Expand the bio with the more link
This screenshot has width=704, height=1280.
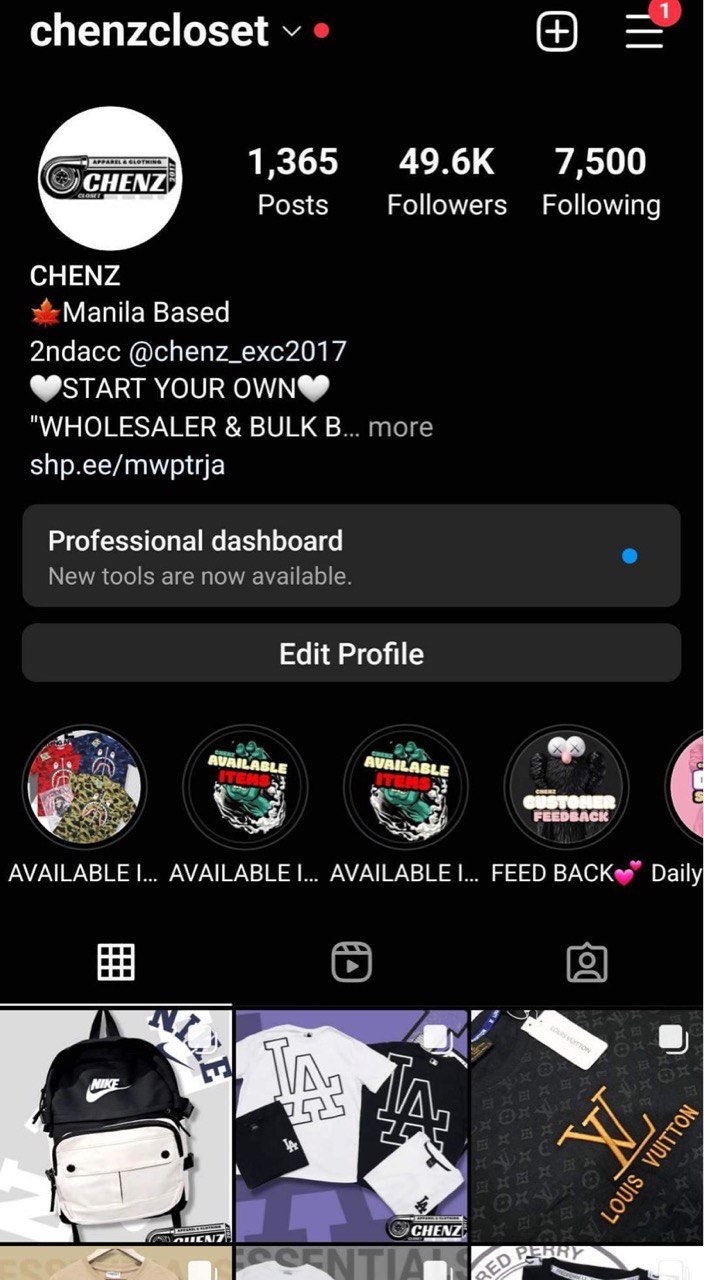(x=400, y=427)
